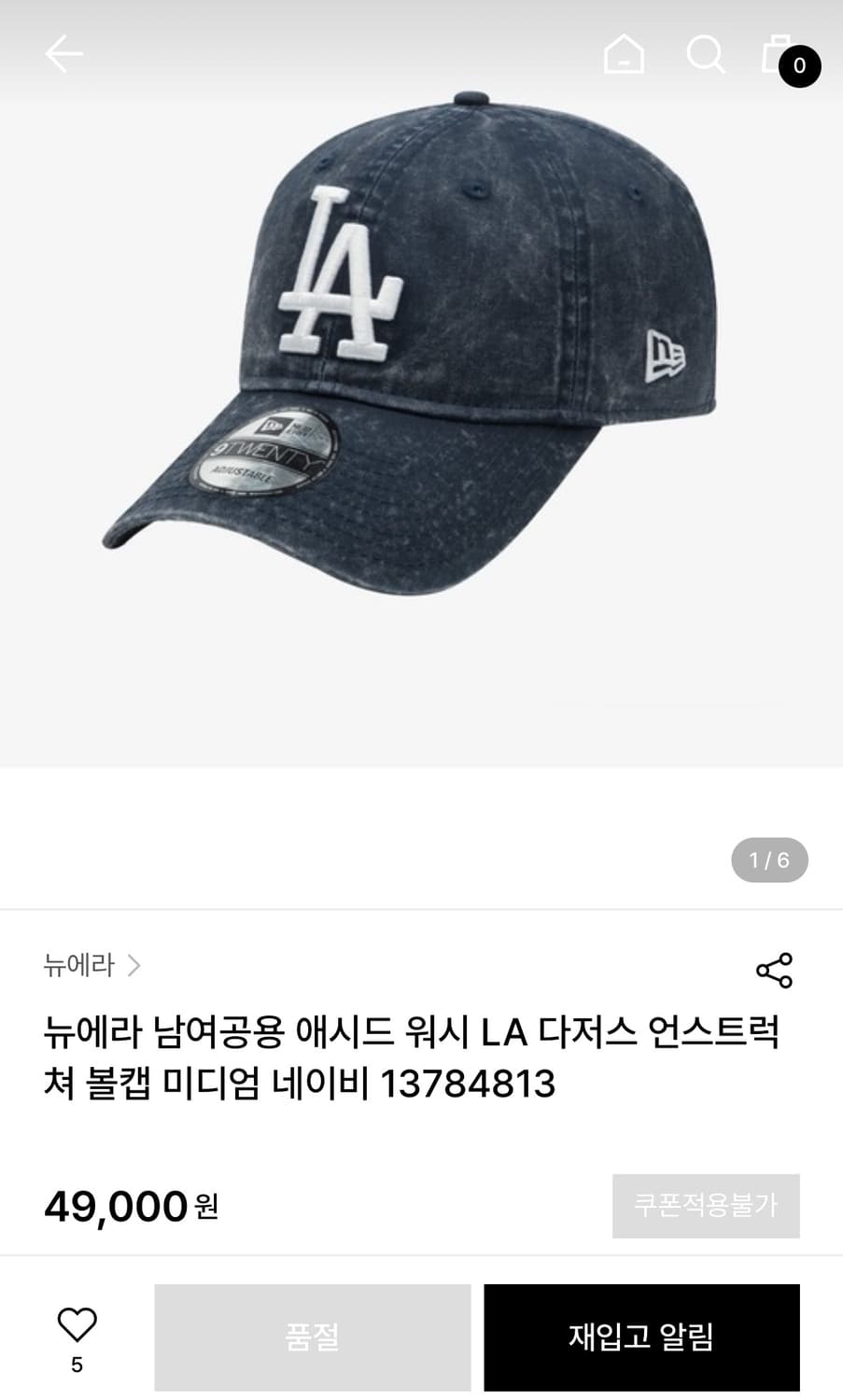Image resolution: width=843 pixels, height=1400 pixels.
Task: Open the home screen
Action: (x=624, y=53)
